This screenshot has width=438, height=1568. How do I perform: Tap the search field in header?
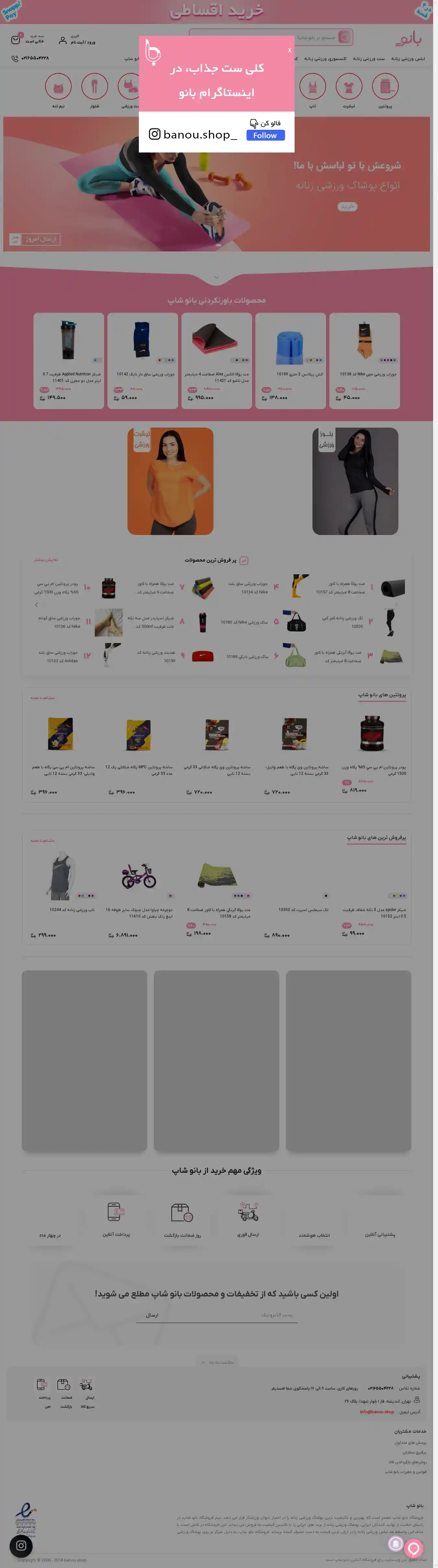tap(268, 38)
